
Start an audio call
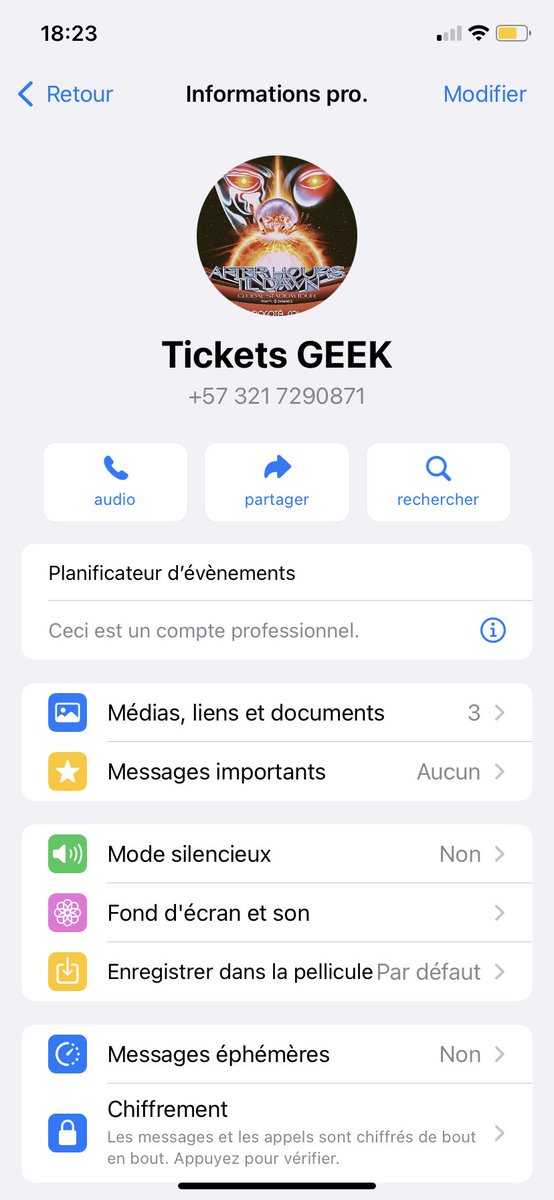(x=115, y=482)
